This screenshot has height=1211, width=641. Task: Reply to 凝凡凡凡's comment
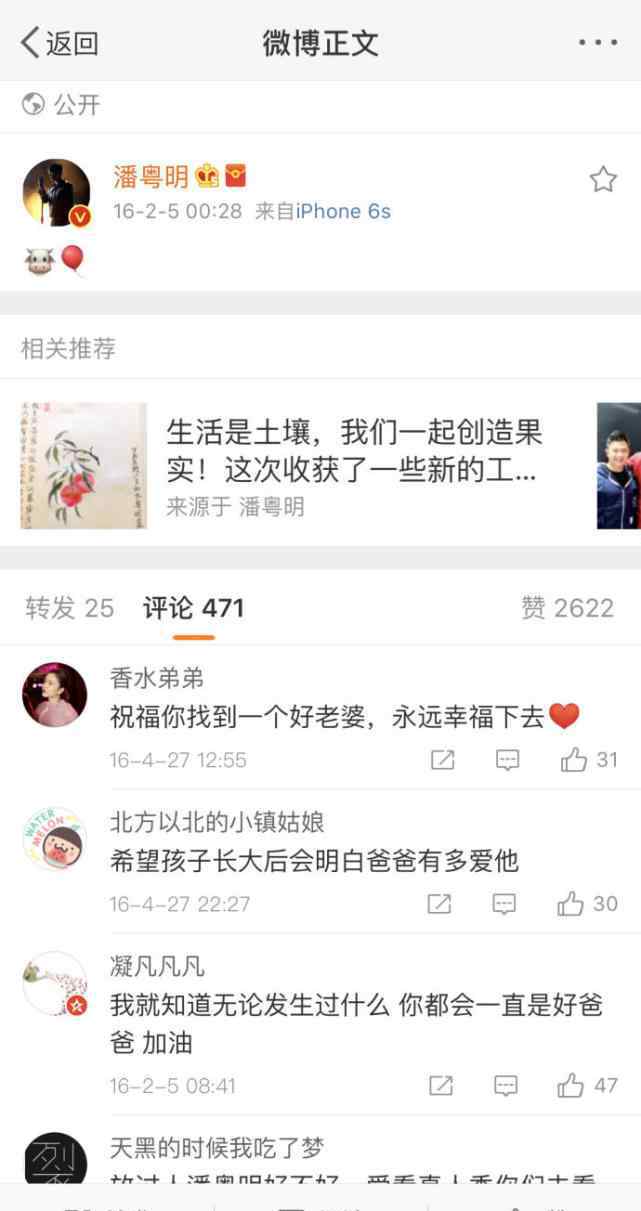point(506,1085)
